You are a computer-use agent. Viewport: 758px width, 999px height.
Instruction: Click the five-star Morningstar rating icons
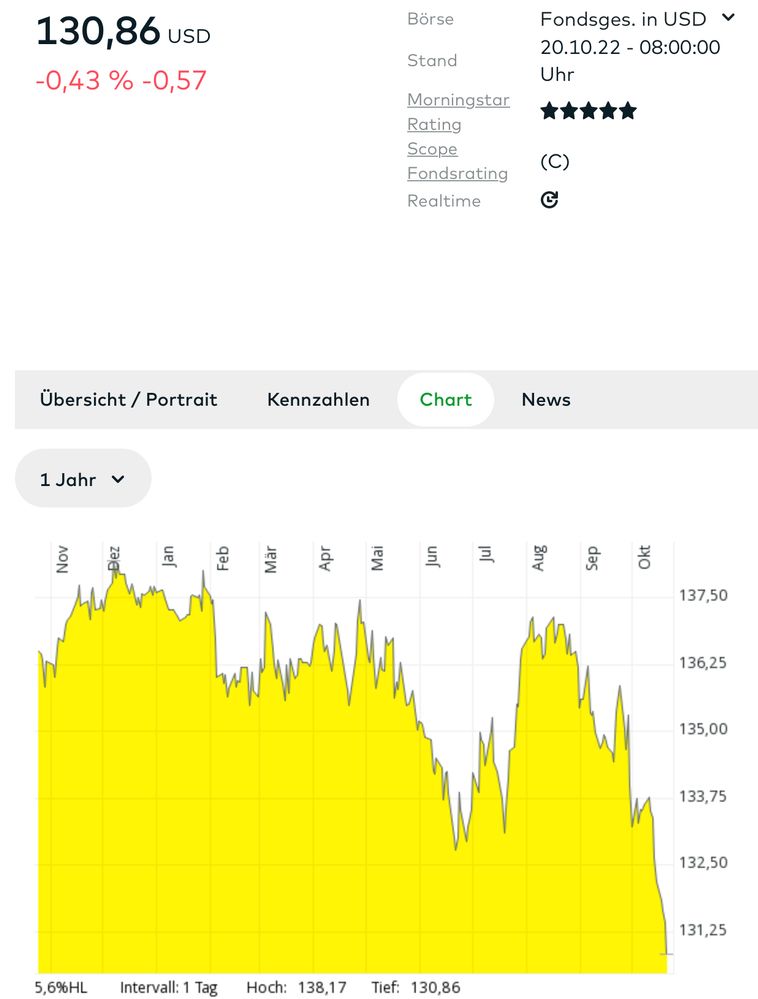(x=588, y=110)
